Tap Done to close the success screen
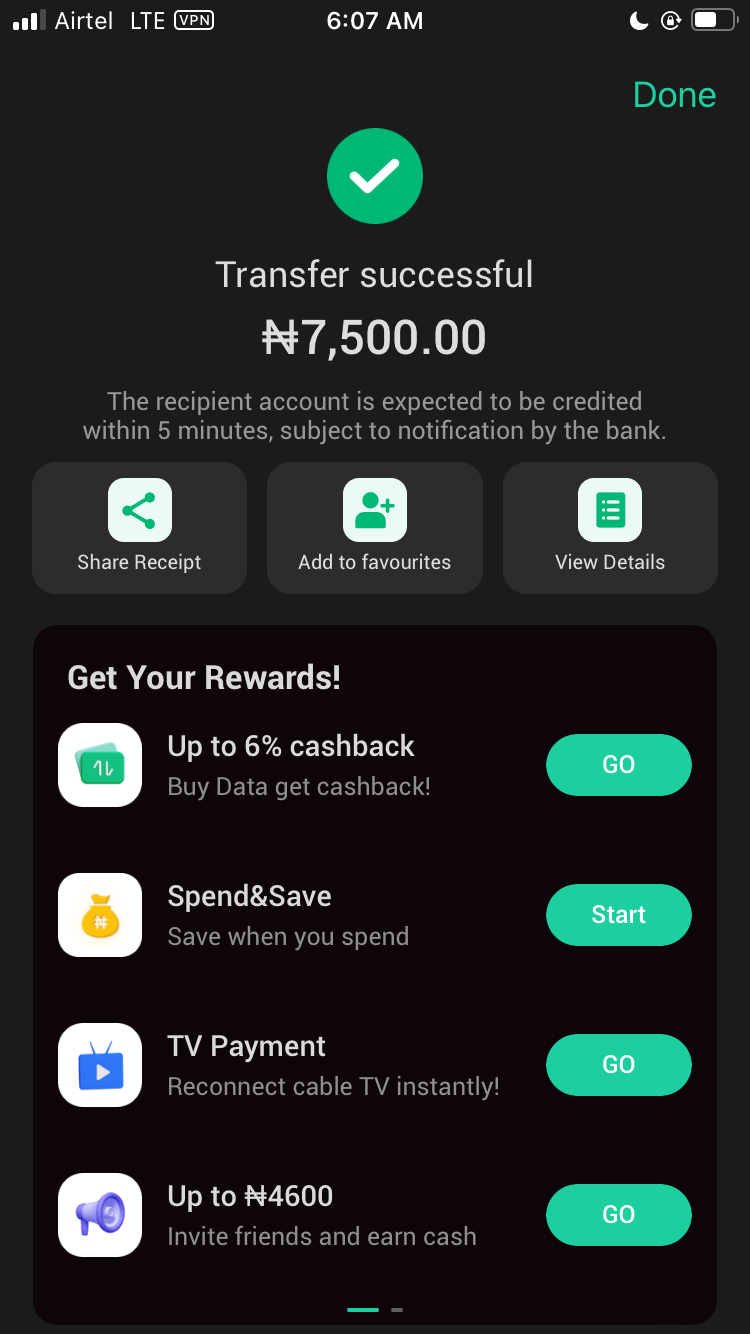Viewport: 750px width, 1334px height. [674, 95]
